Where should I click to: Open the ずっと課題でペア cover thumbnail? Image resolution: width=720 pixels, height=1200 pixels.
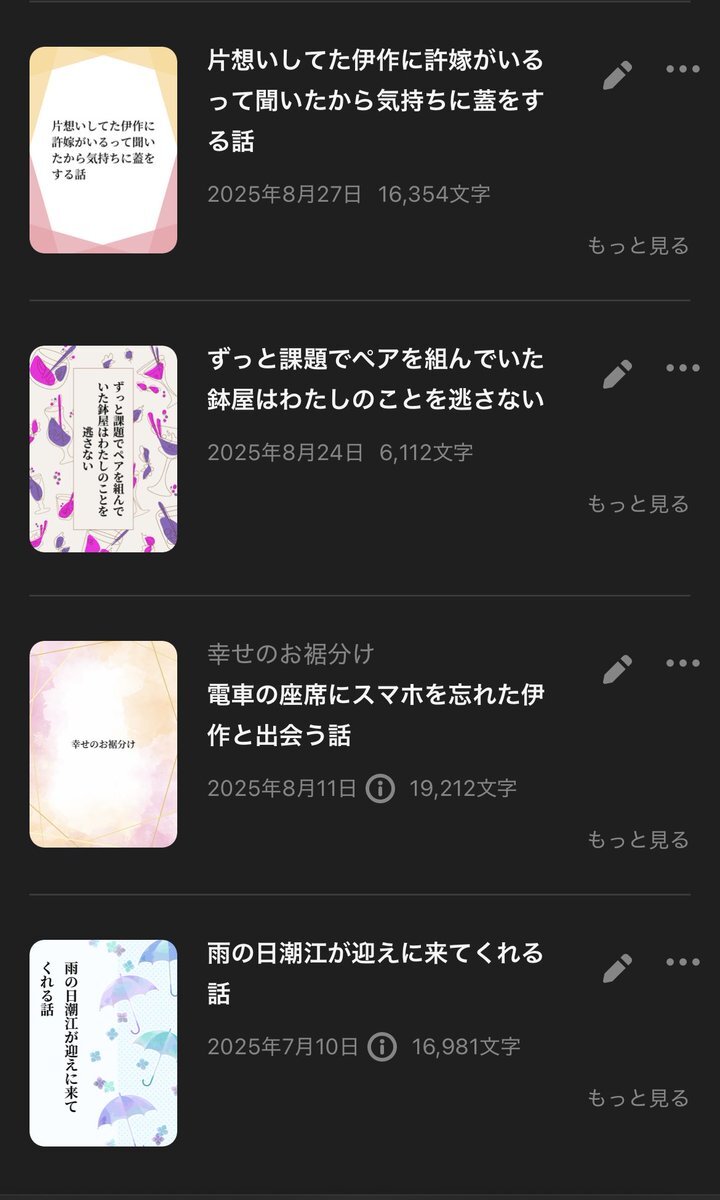click(x=103, y=449)
